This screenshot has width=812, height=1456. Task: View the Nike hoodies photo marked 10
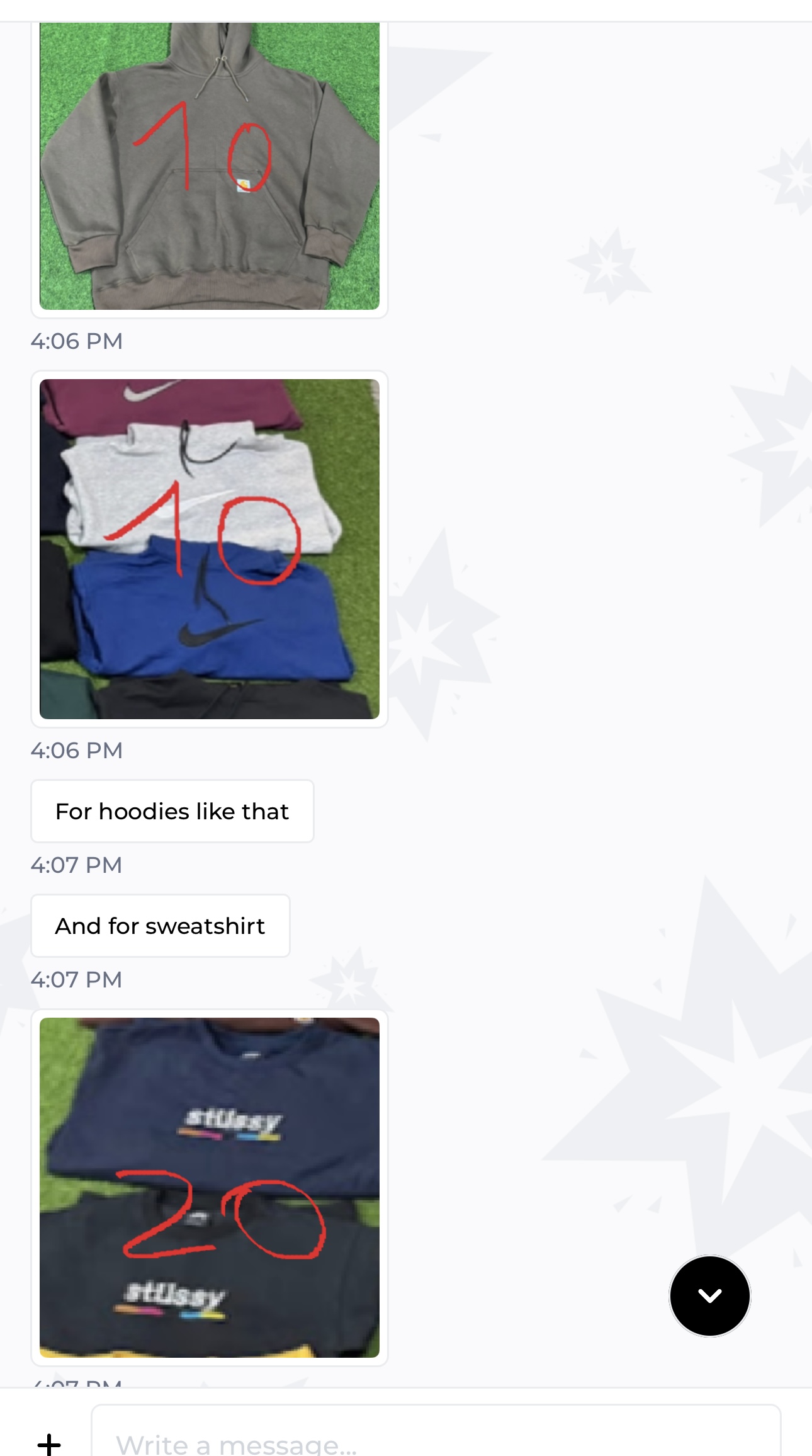(x=209, y=549)
